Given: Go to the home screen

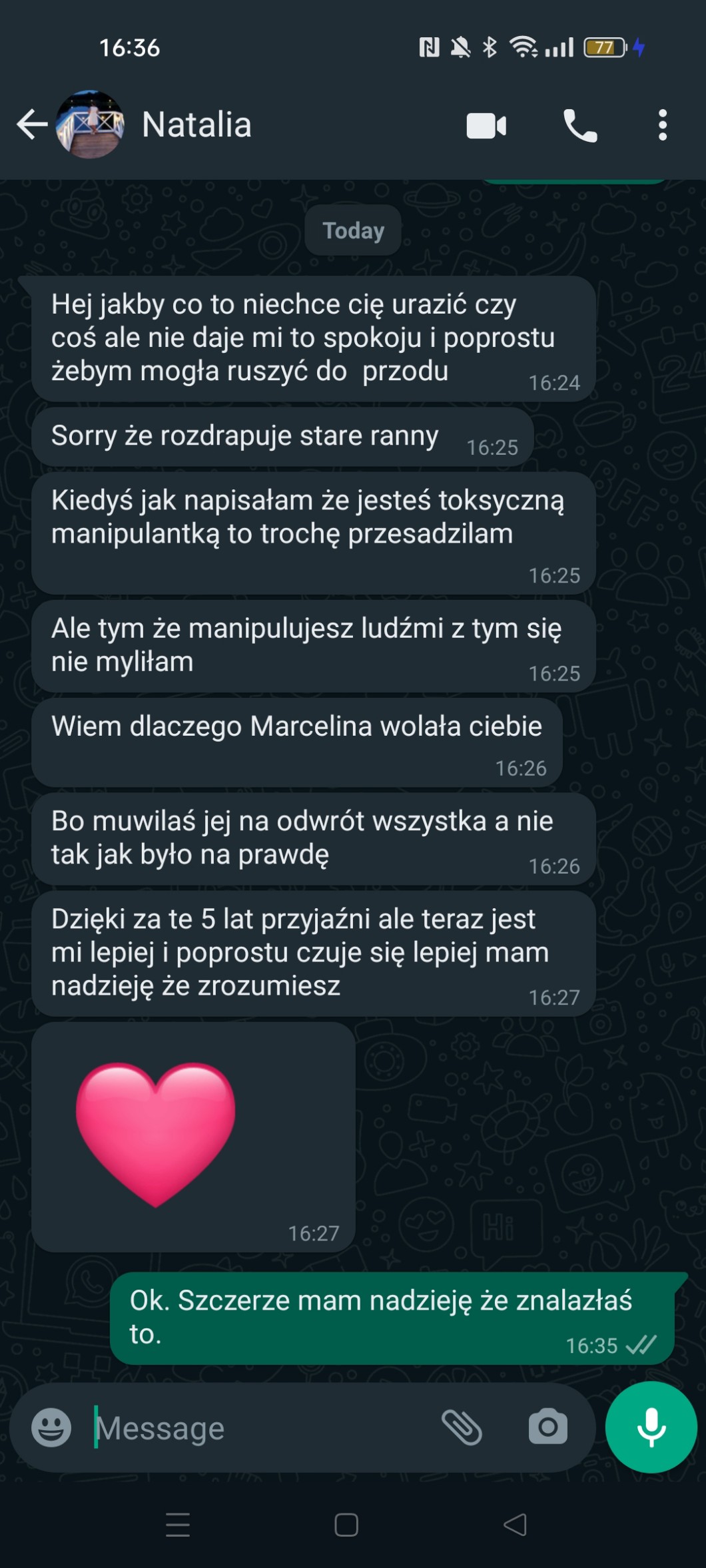Looking at the screenshot, I should [346, 1525].
